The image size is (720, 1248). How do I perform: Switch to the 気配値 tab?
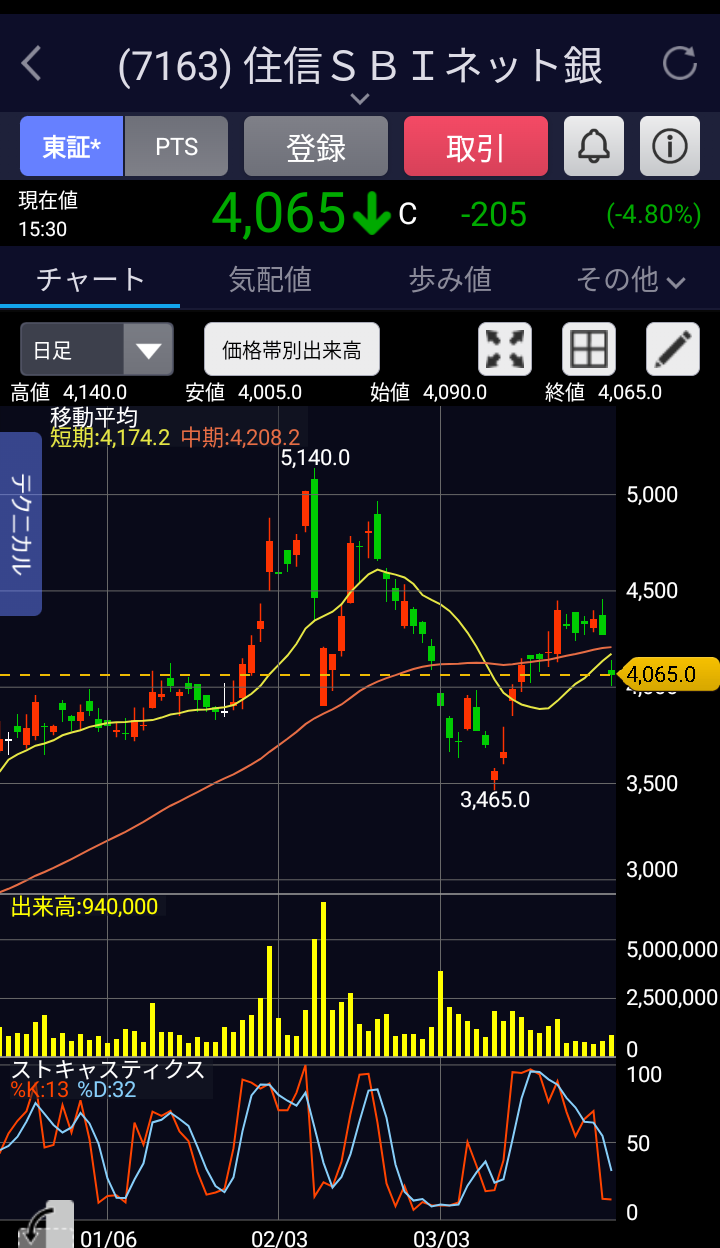tap(270, 279)
